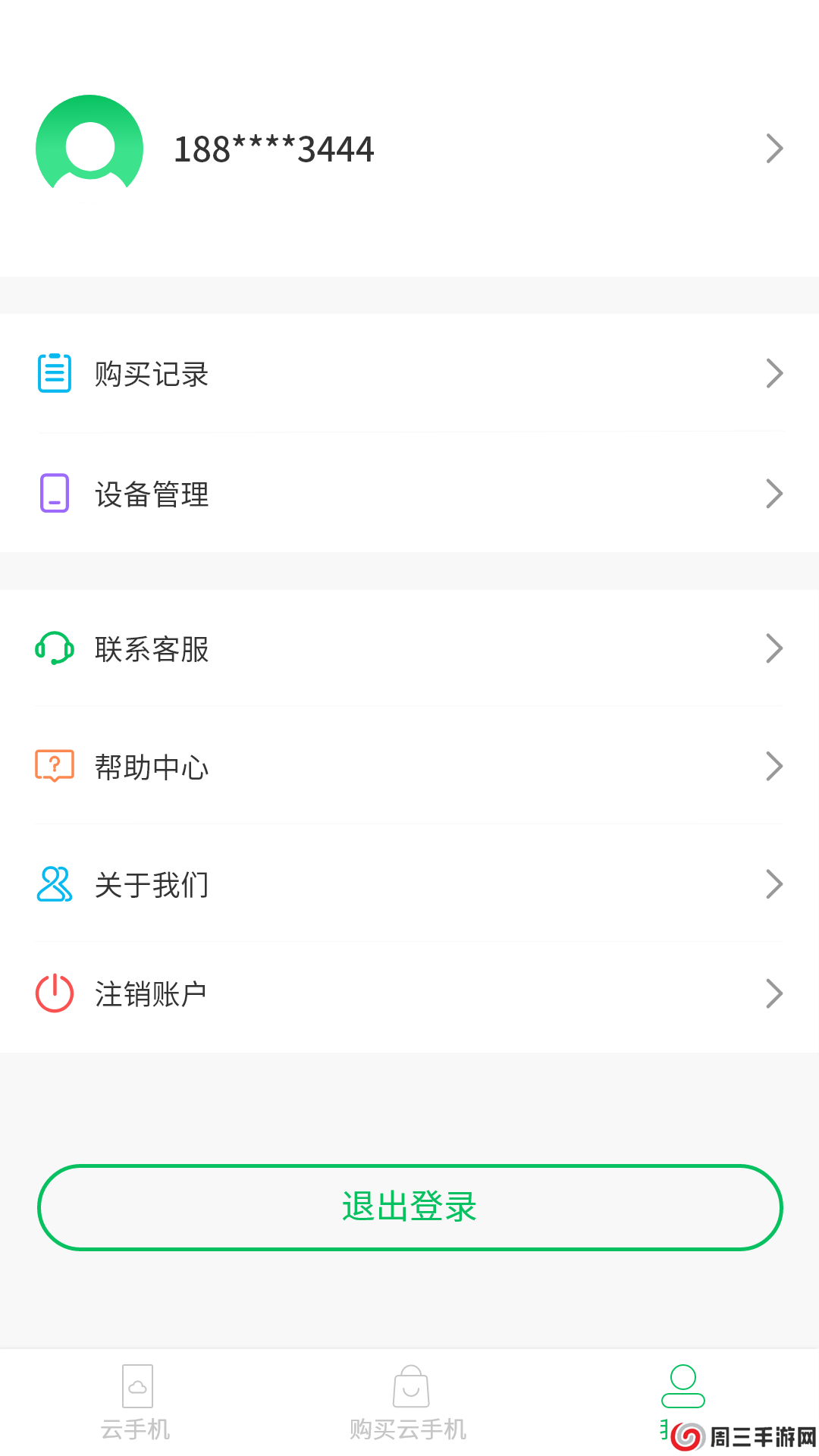Open the green user avatar at the top
The height and width of the screenshot is (1456, 819).
point(89,146)
